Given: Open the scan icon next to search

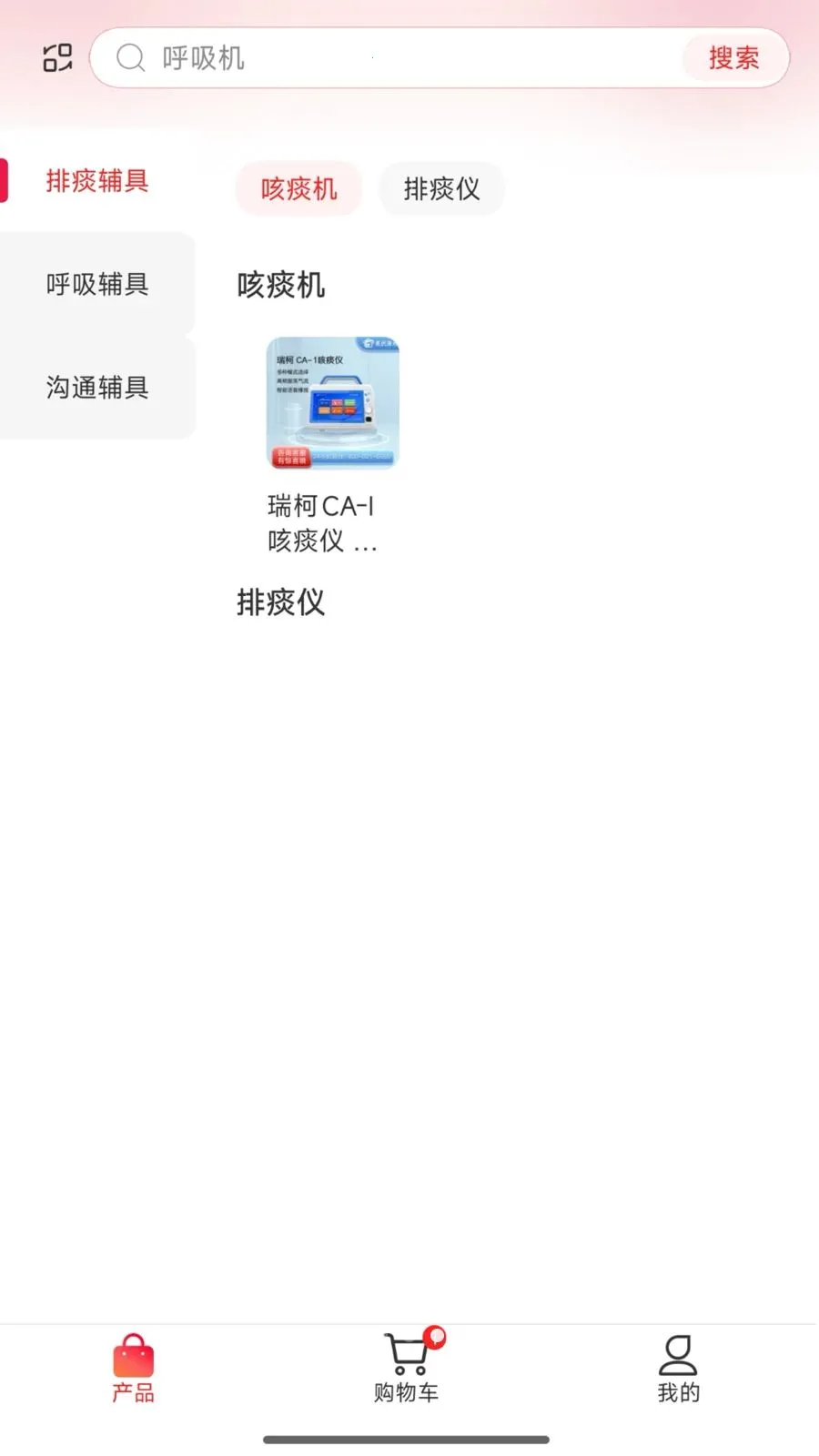Looking at the screenshot, I should (x=57, y=58).
